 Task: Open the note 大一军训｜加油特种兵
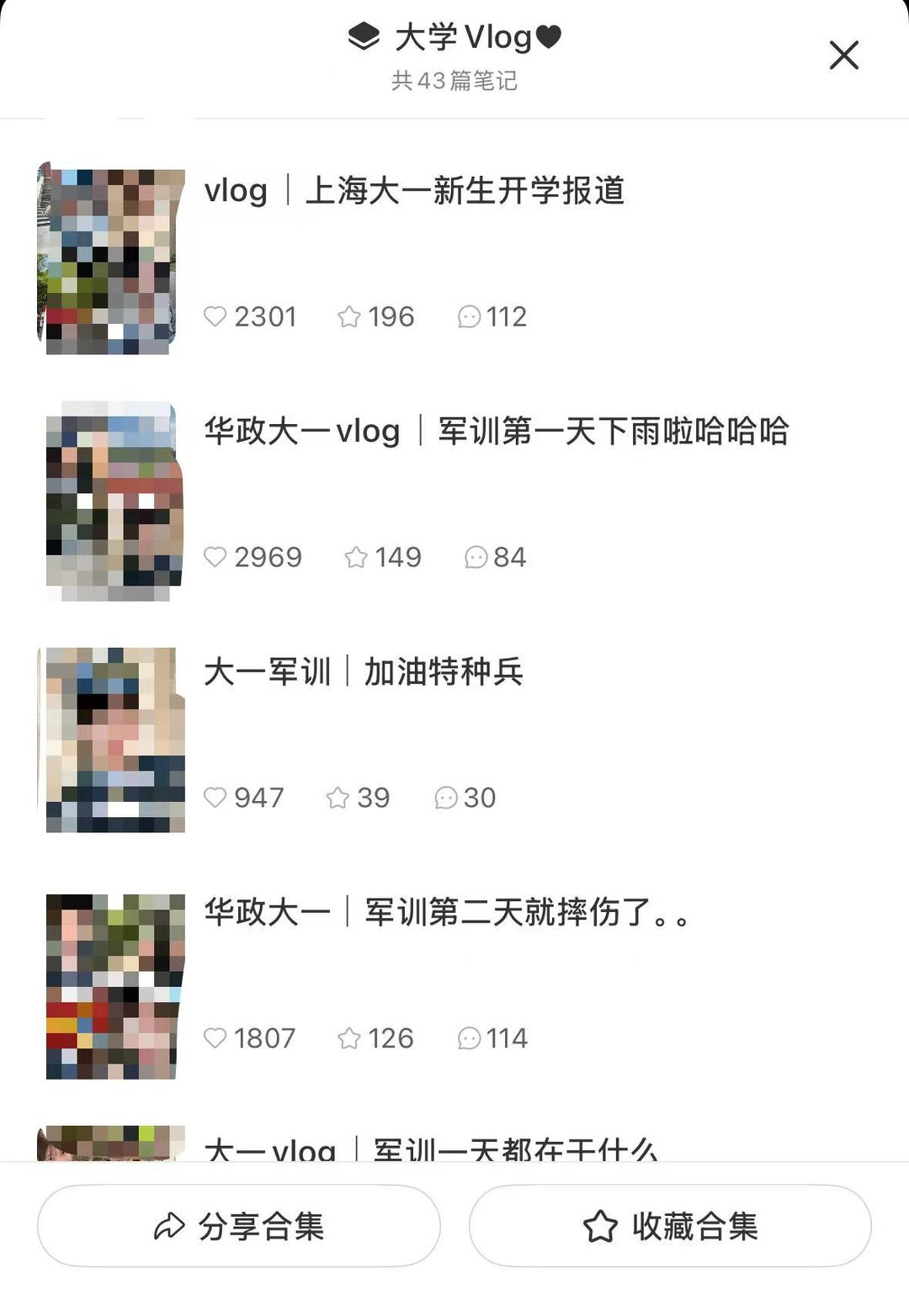coord(364,672)
